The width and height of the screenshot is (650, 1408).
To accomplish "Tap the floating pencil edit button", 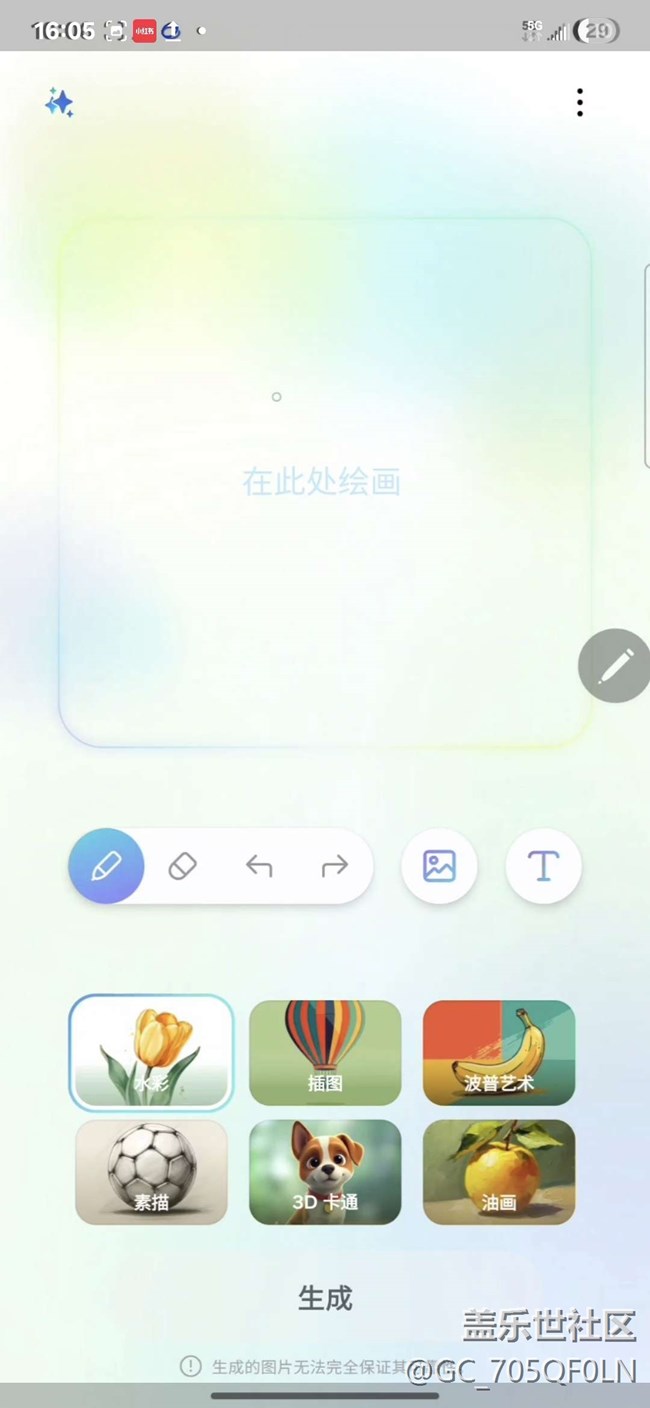I will coord(614,665).
